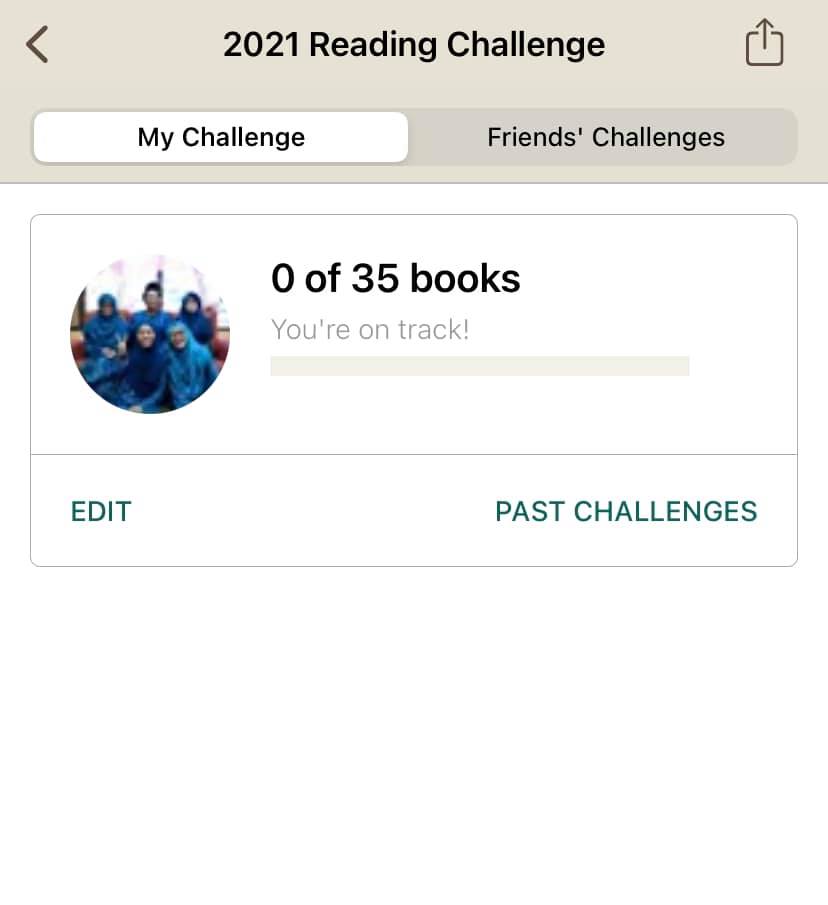828x905 pixels.
Task: Switch to the Friends' Challenges tab
Action: 605,137
